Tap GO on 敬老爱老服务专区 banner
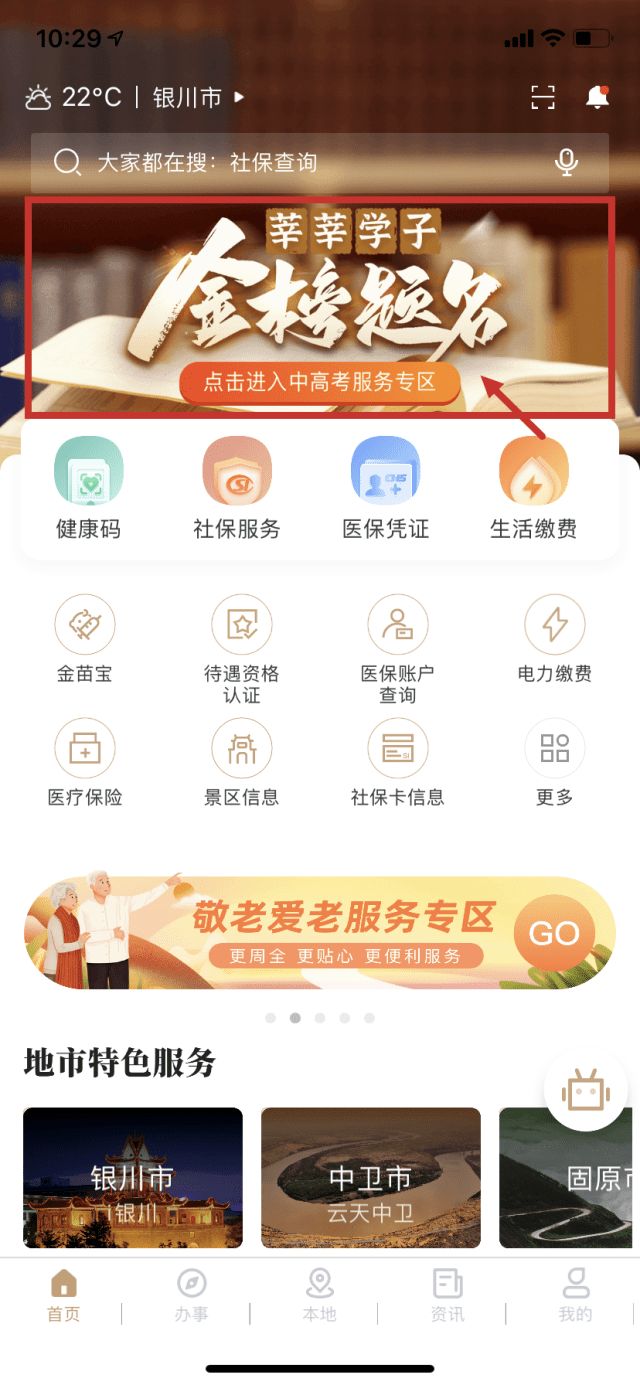Viewport: 640px width, 1385px height. tap(554, 933)
